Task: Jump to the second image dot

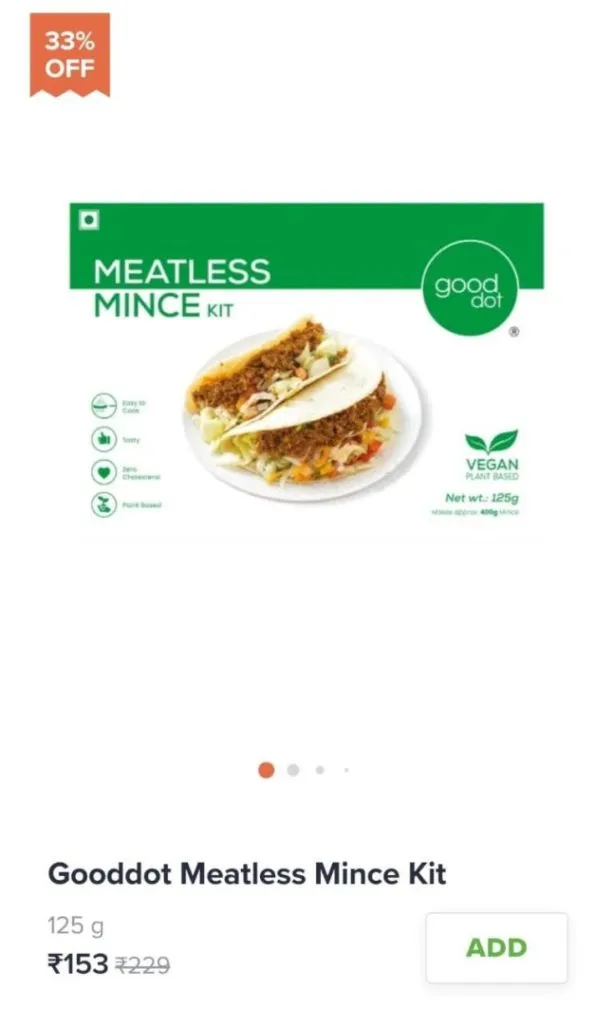Action: pos(293,770)
